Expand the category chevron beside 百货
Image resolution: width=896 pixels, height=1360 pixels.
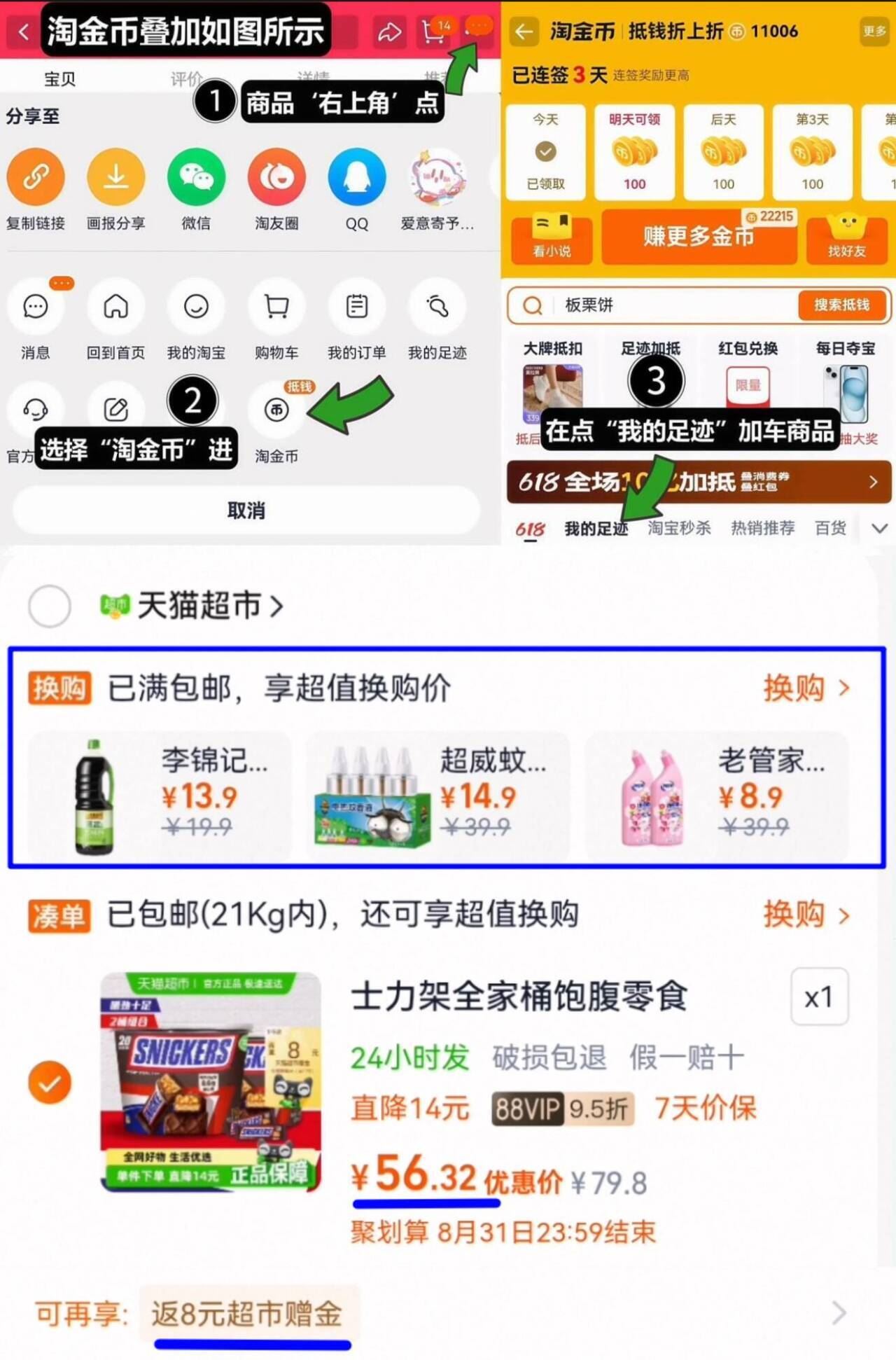pos(879,529)
